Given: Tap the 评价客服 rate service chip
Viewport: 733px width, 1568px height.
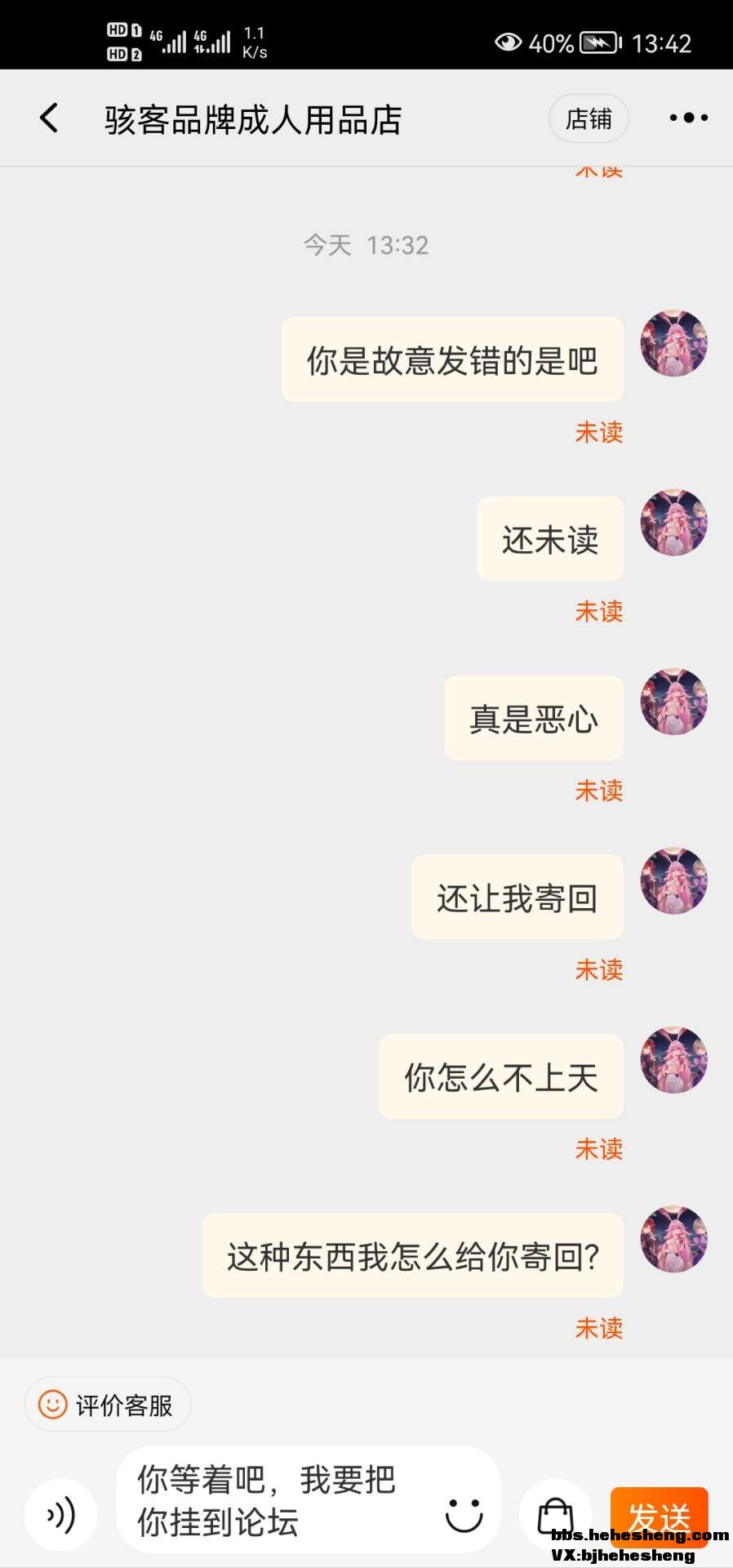Looking at the screenshot, I should pos(108,1405).
